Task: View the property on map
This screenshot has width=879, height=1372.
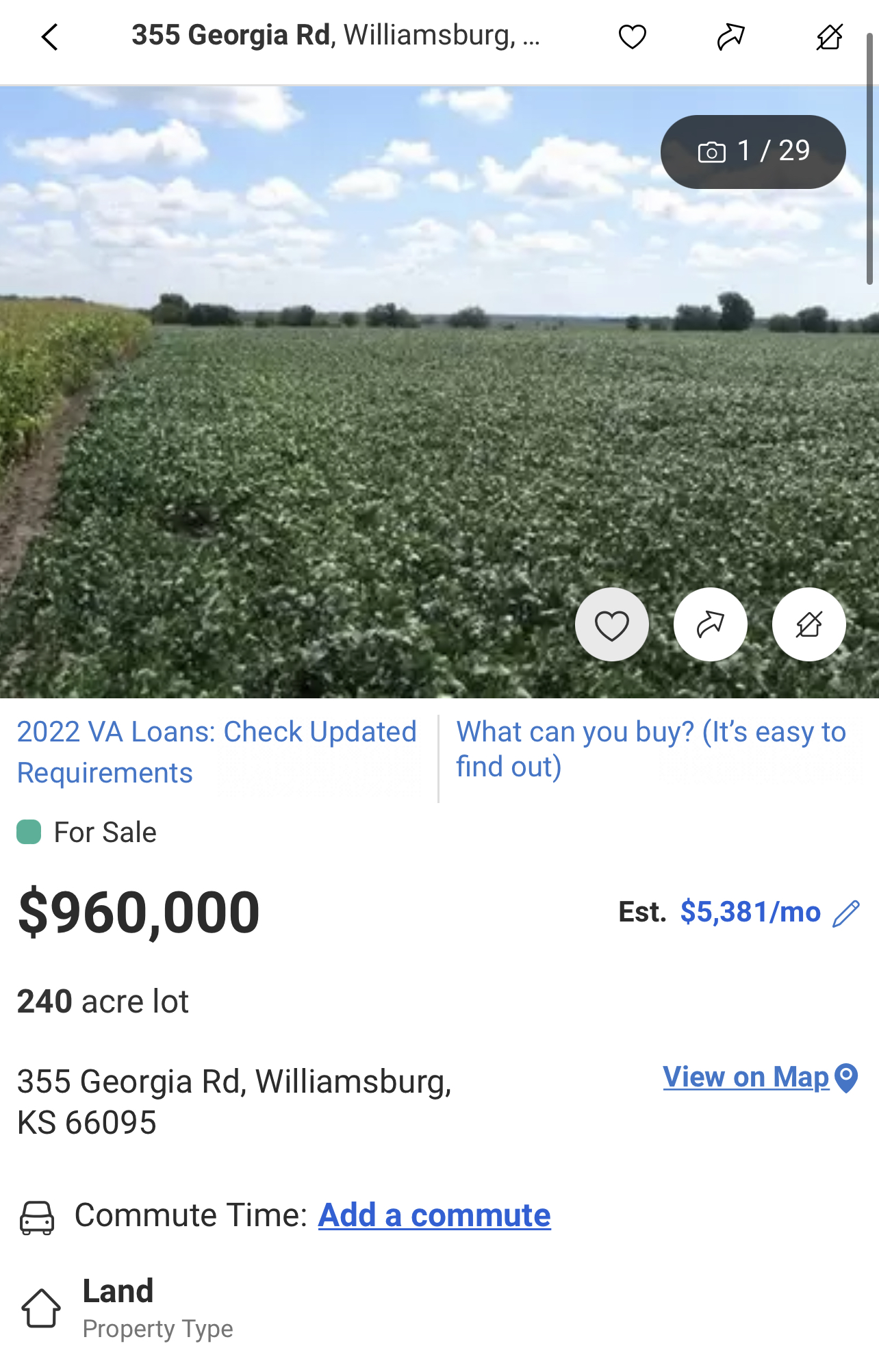Action: pos(759,1078)
